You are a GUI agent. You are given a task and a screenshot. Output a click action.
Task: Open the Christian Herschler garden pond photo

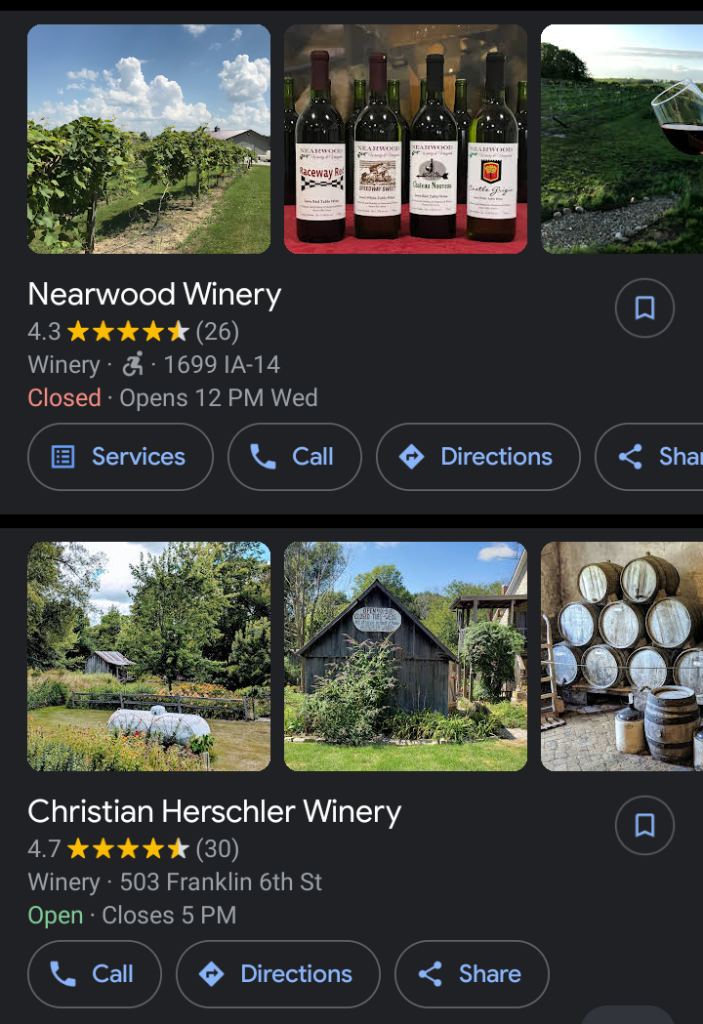click(148, 656)
